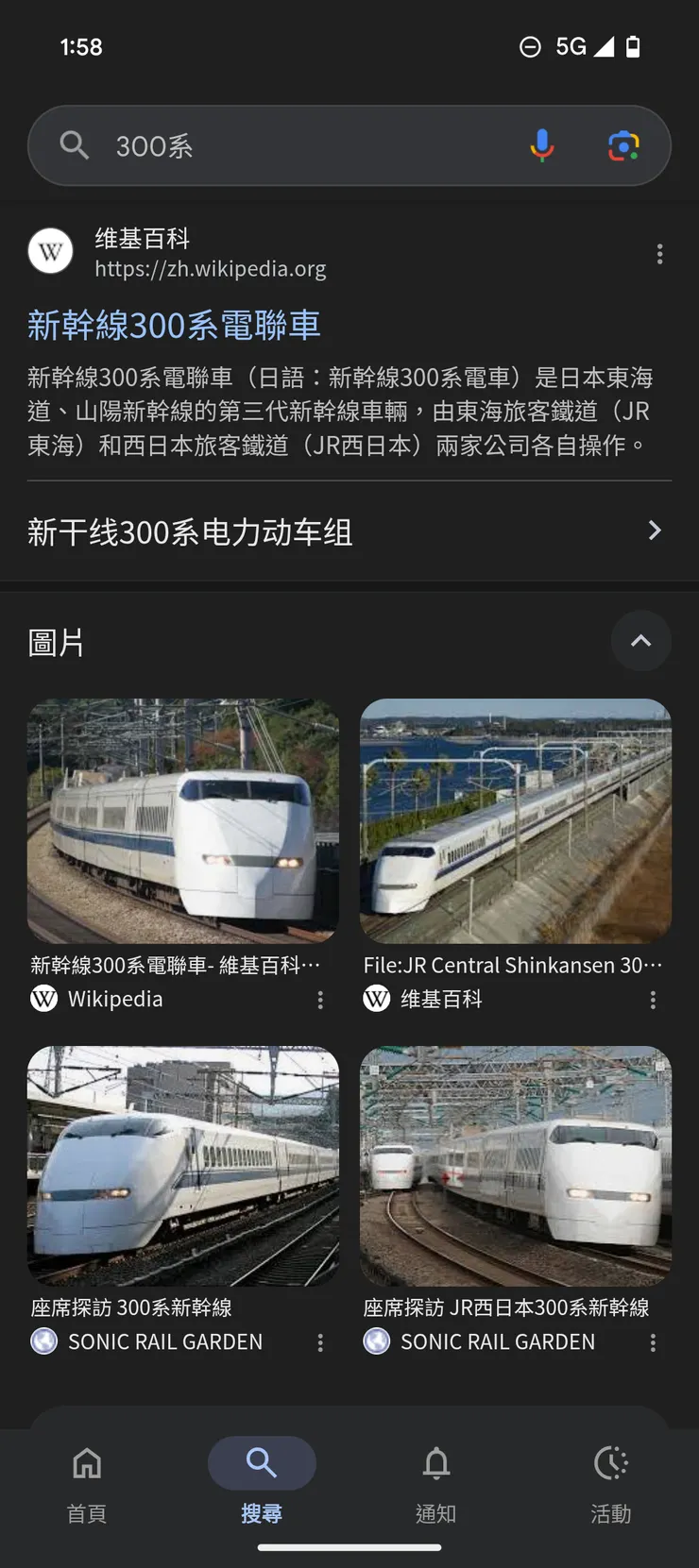Open the SONIC RAIL GARDEN site favicon

(43, 1340)
